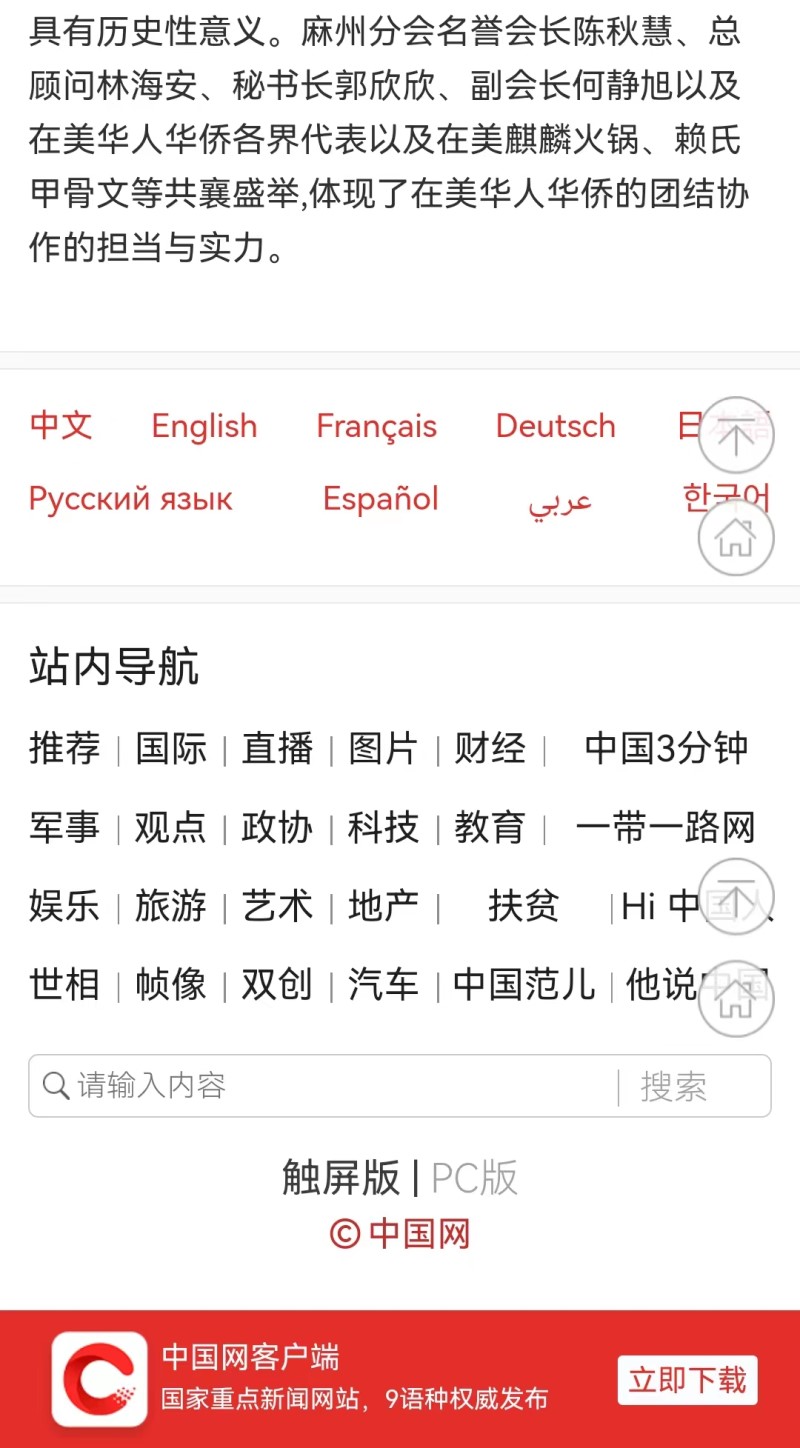The height and width of the screenshot is (1448, 800).
Task: Open the Deutsch version
Action: [555, 426]
